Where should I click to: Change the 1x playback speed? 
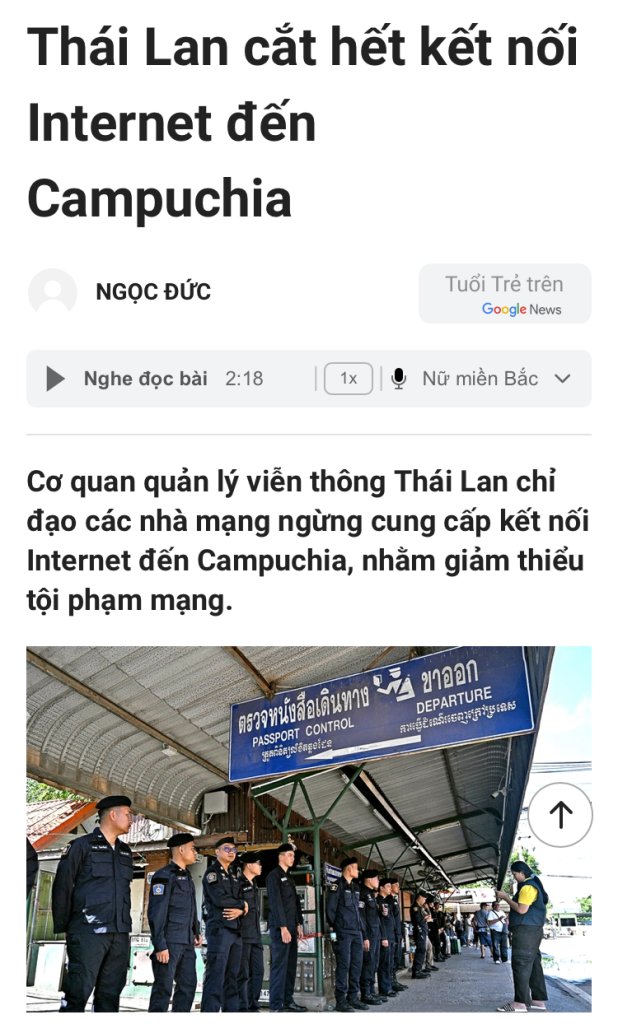[348, 379]
